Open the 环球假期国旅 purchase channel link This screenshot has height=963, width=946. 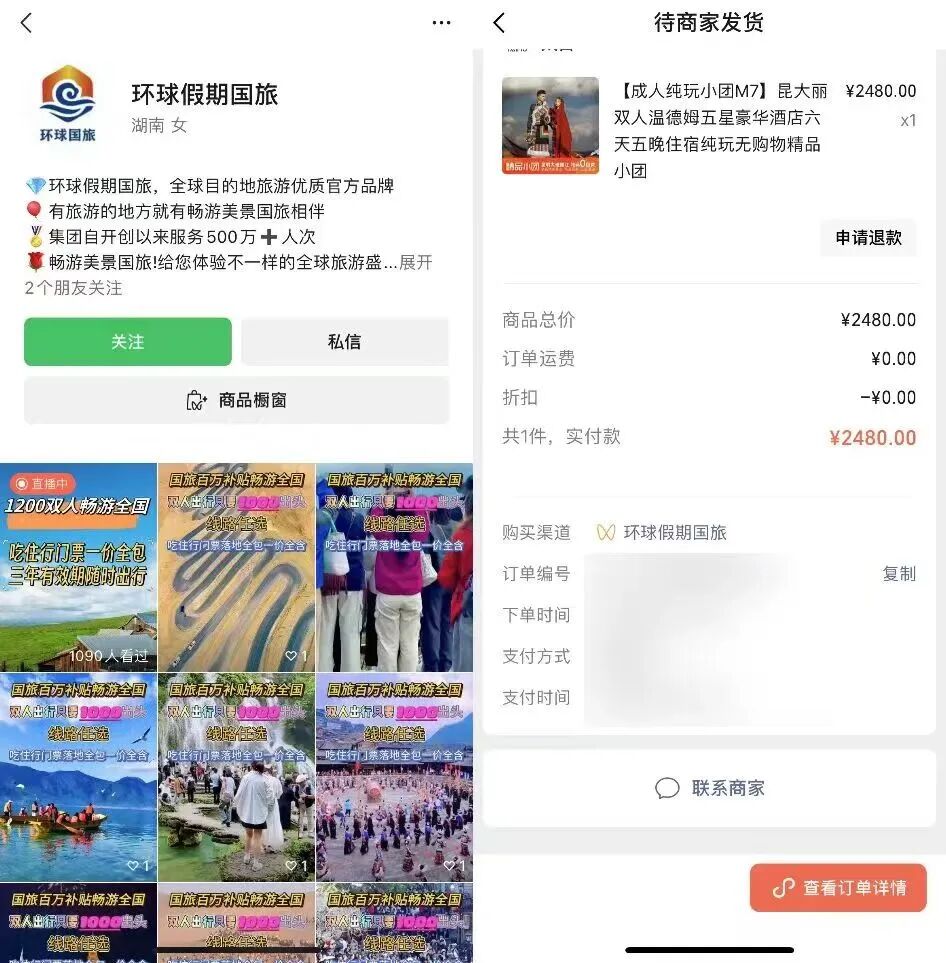pos(674,533)
